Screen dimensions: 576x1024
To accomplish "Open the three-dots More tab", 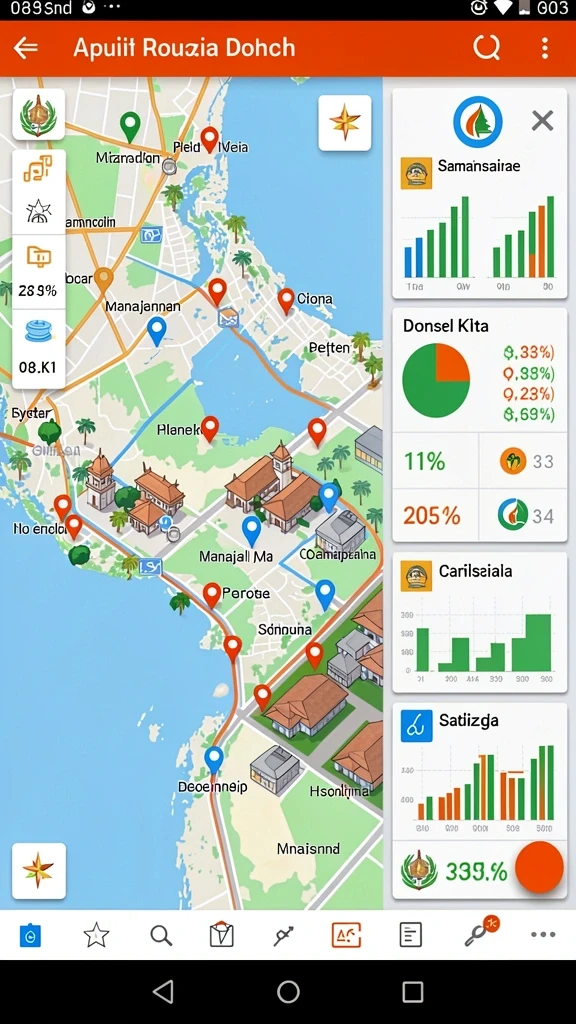I will click(x=543, y=935).
